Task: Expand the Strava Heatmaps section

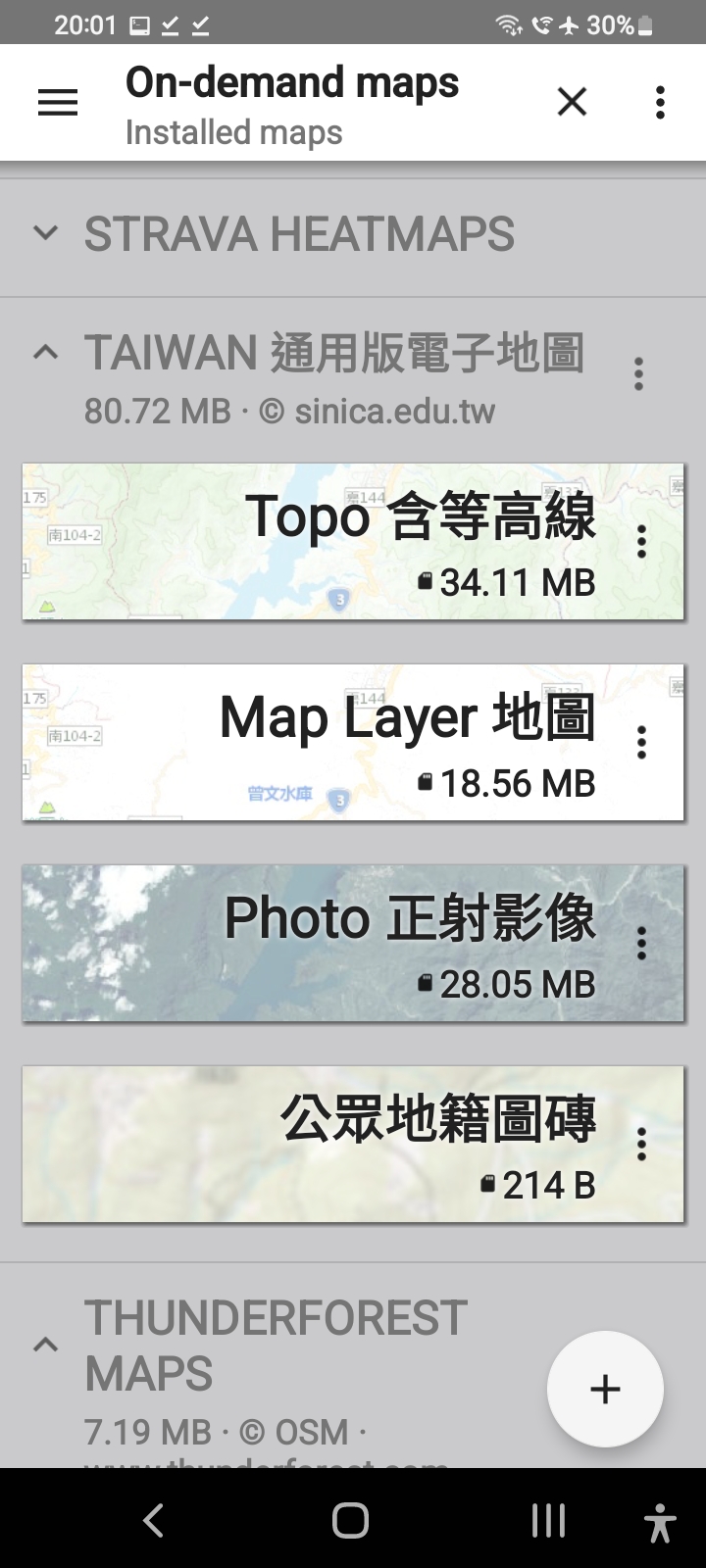Action: point(46,233)
